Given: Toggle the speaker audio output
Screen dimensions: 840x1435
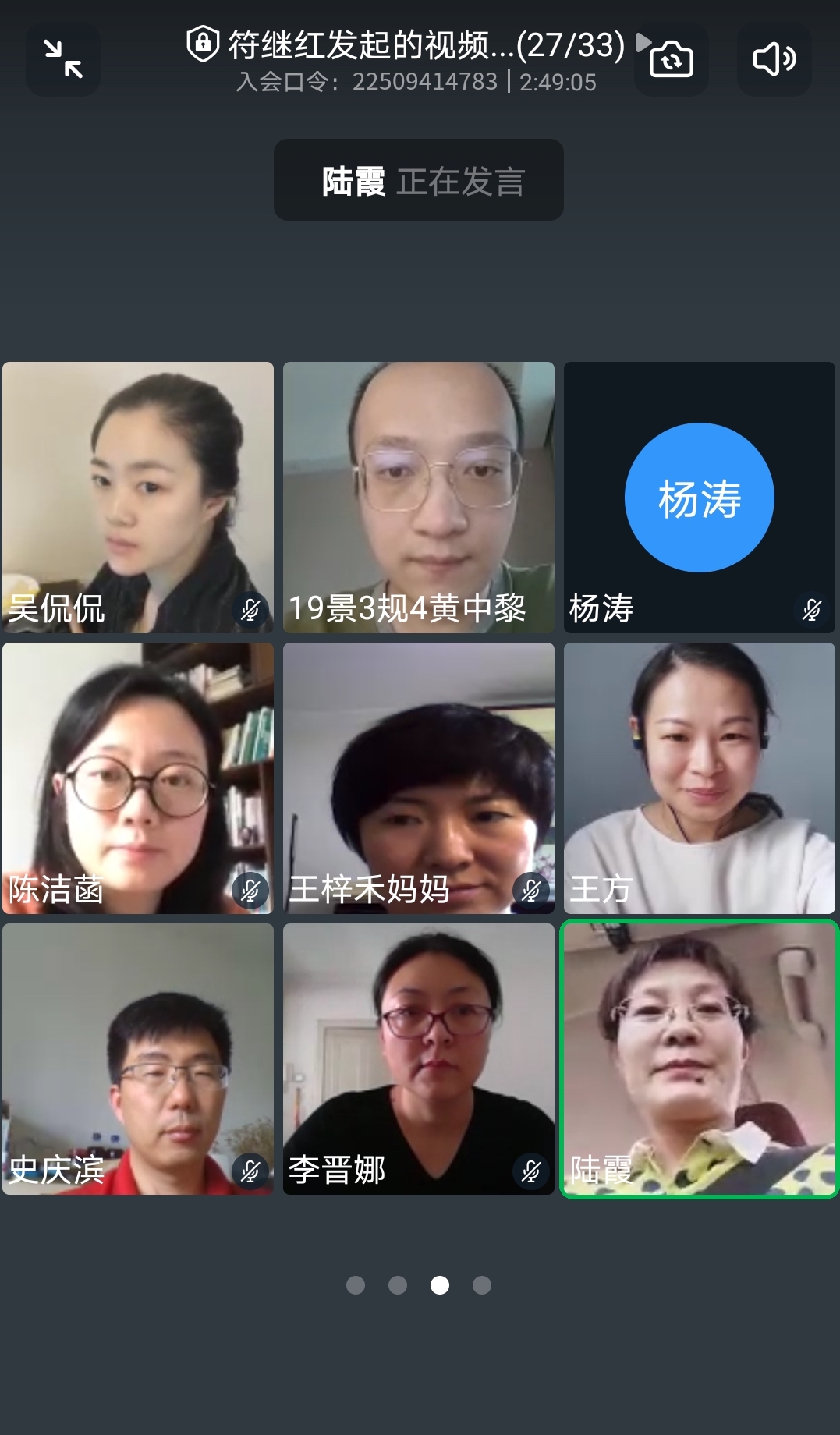Looking at the screenshot, I should (x=774, y=59).
